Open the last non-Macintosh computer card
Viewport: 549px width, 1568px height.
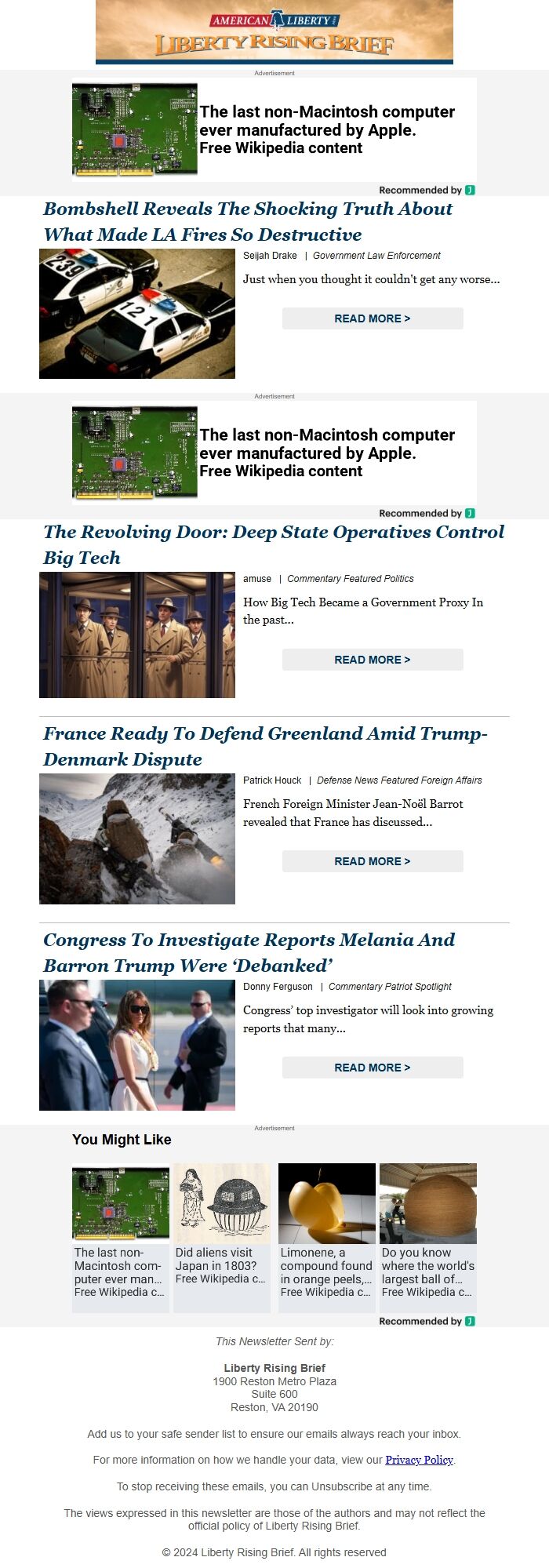(121, 1231)
